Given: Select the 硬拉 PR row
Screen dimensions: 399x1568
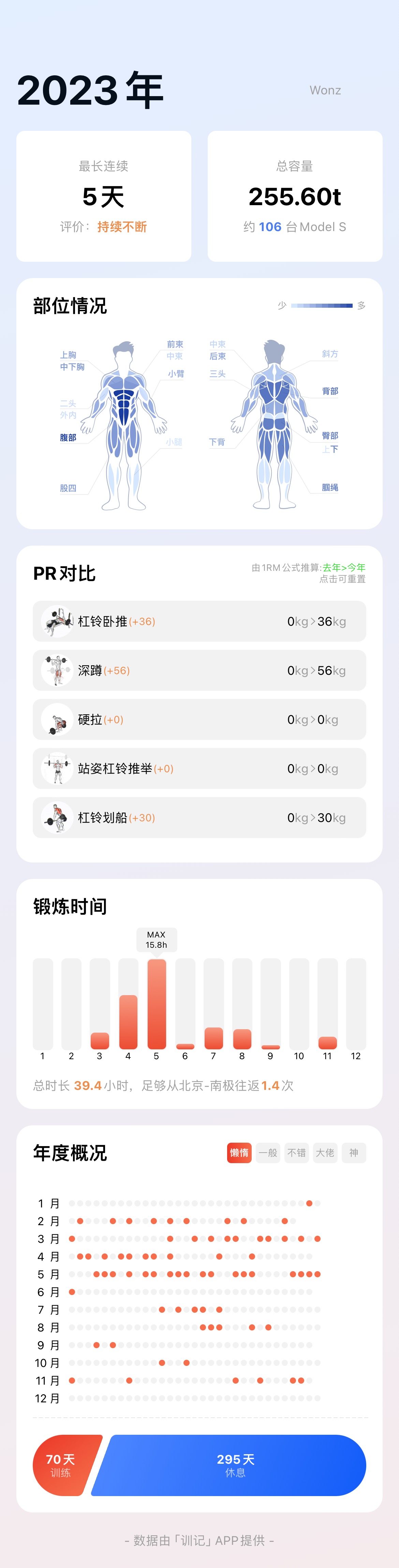Looking at the screenshot, I should 199,719.
